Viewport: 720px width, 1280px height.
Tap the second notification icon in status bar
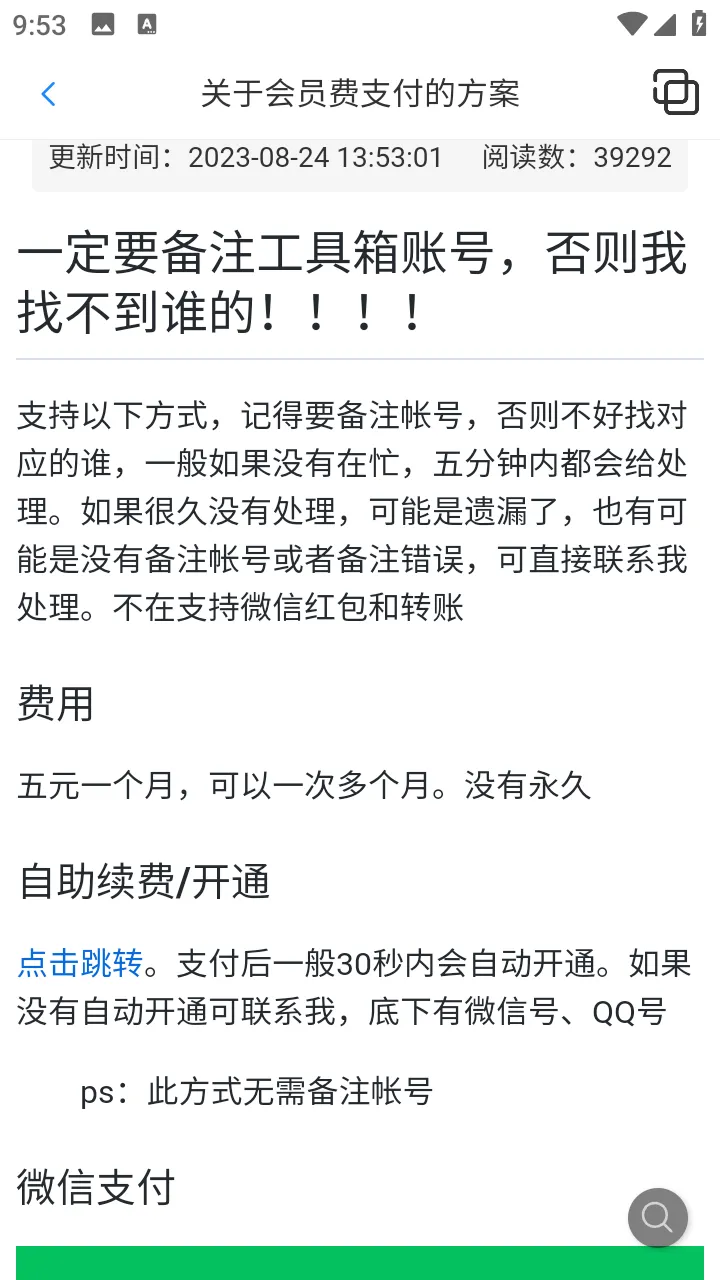point(147,23)
